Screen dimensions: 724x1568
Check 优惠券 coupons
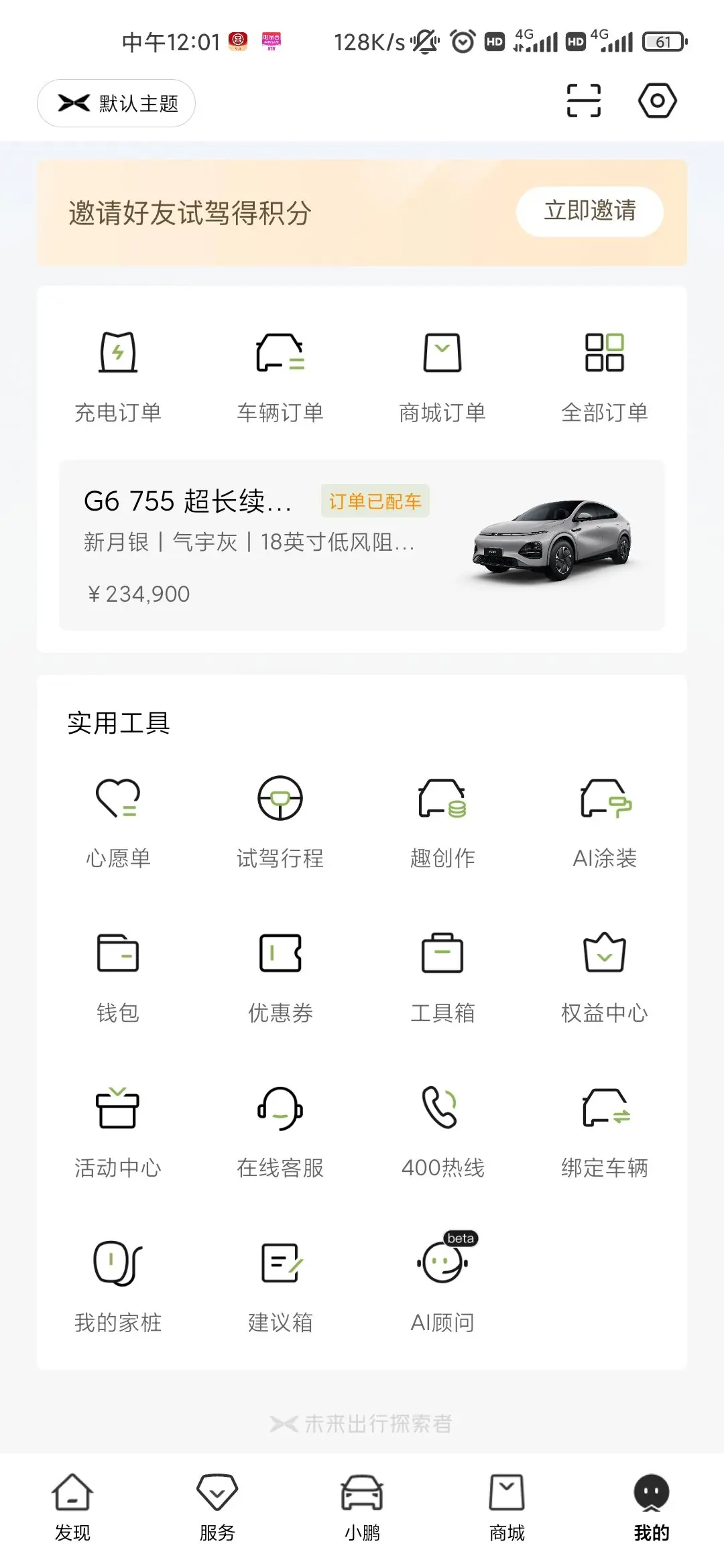pyautogui.click(x=280, y=977)
